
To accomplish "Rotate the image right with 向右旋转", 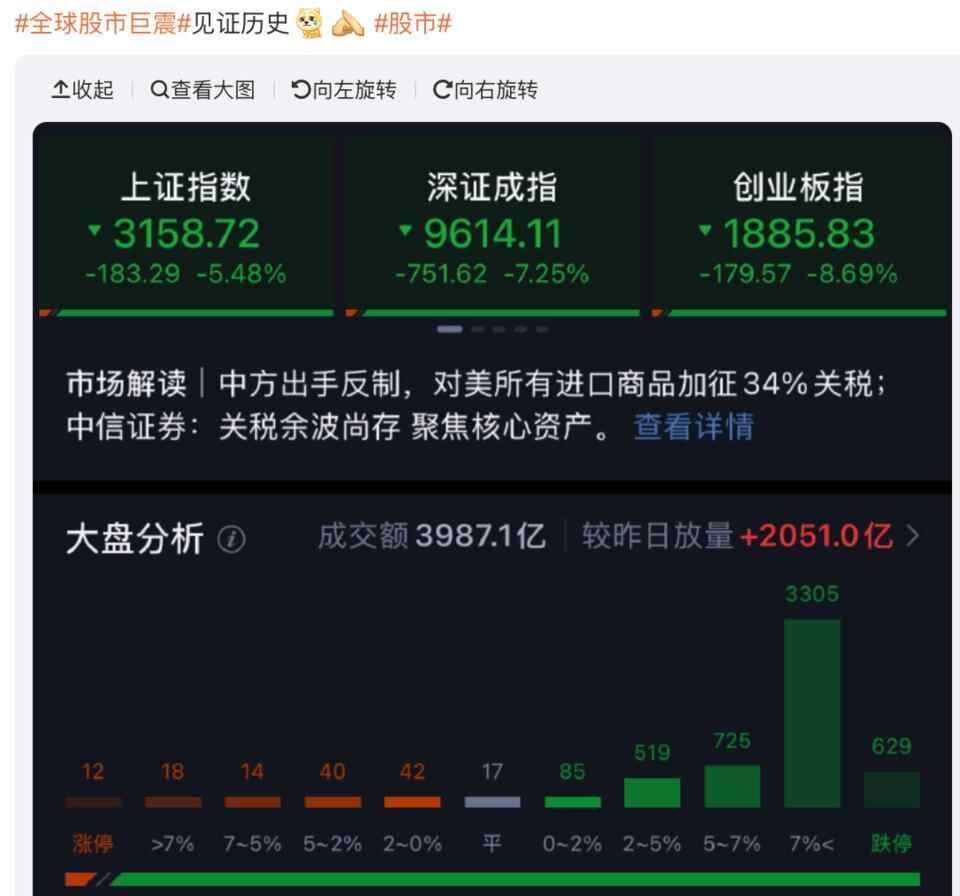I will (x=485, y=90).
